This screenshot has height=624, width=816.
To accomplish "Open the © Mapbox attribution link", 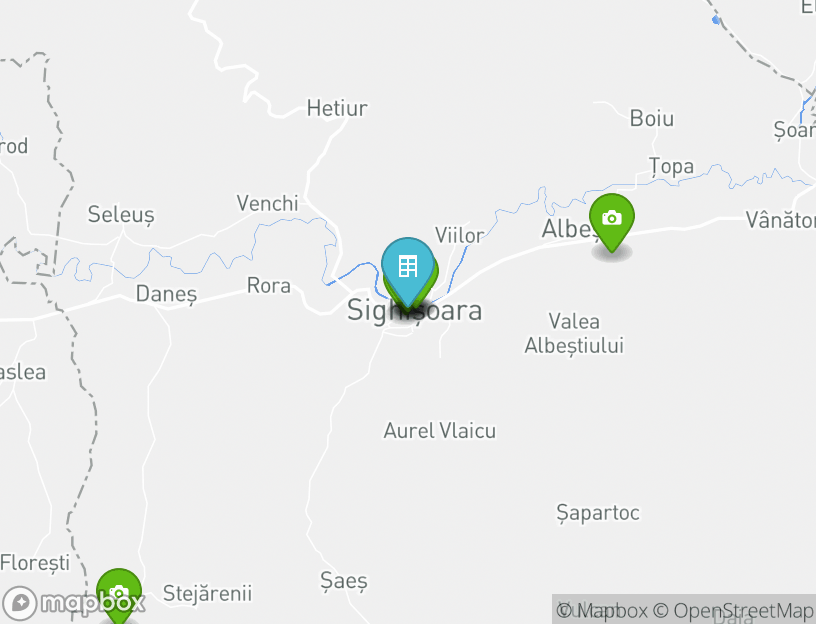I will [x=602, y=610].
